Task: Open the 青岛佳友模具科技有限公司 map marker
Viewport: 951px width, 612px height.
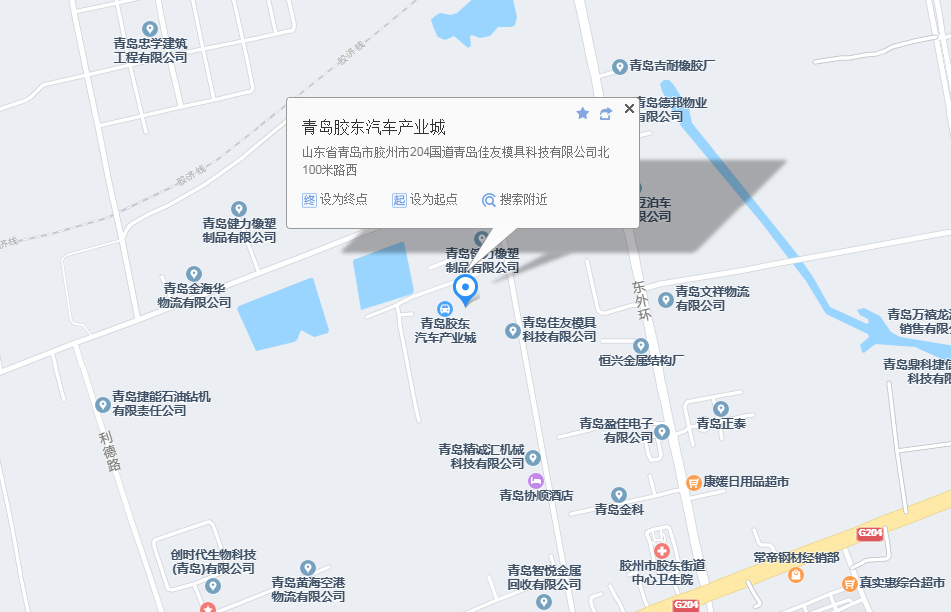Action: 513,329
